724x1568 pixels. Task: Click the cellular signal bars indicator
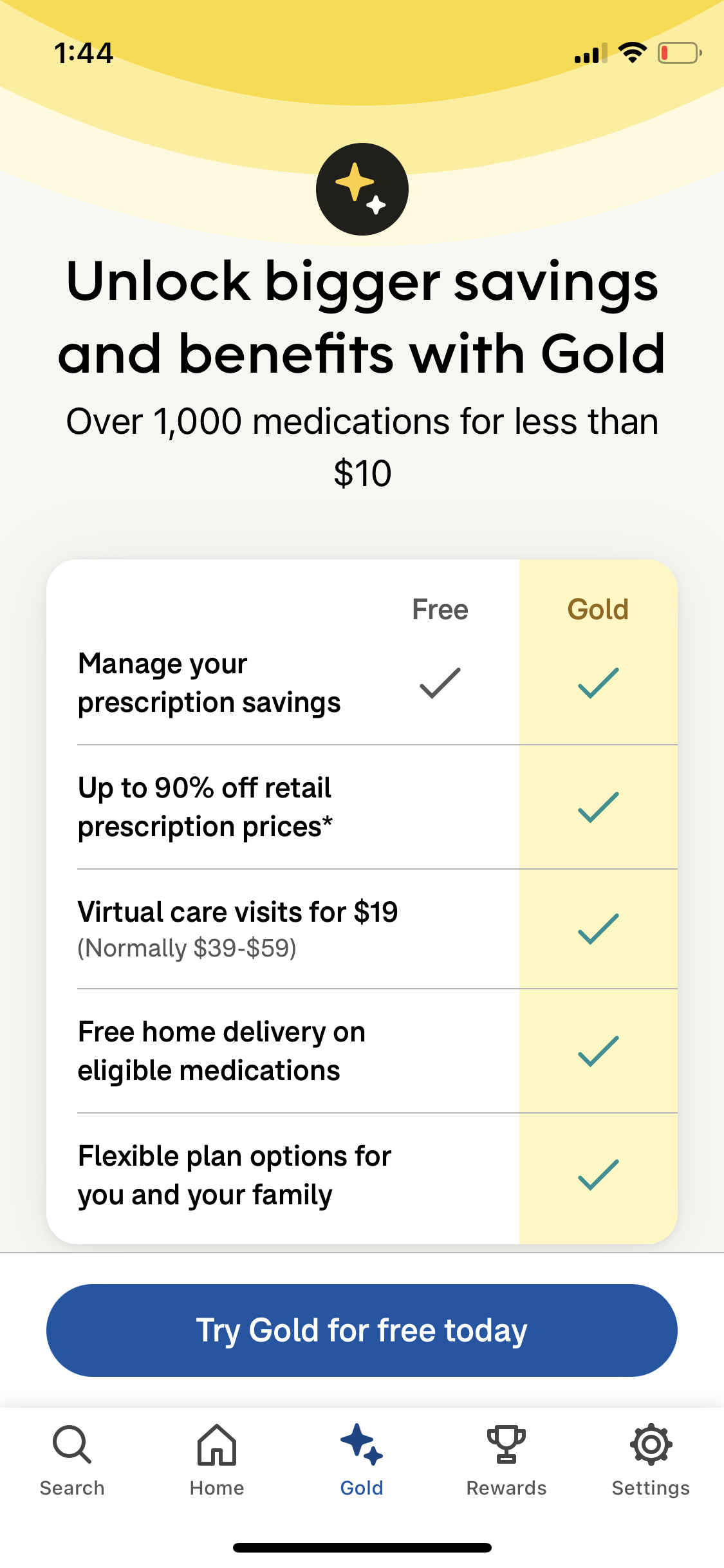point(589,54)
